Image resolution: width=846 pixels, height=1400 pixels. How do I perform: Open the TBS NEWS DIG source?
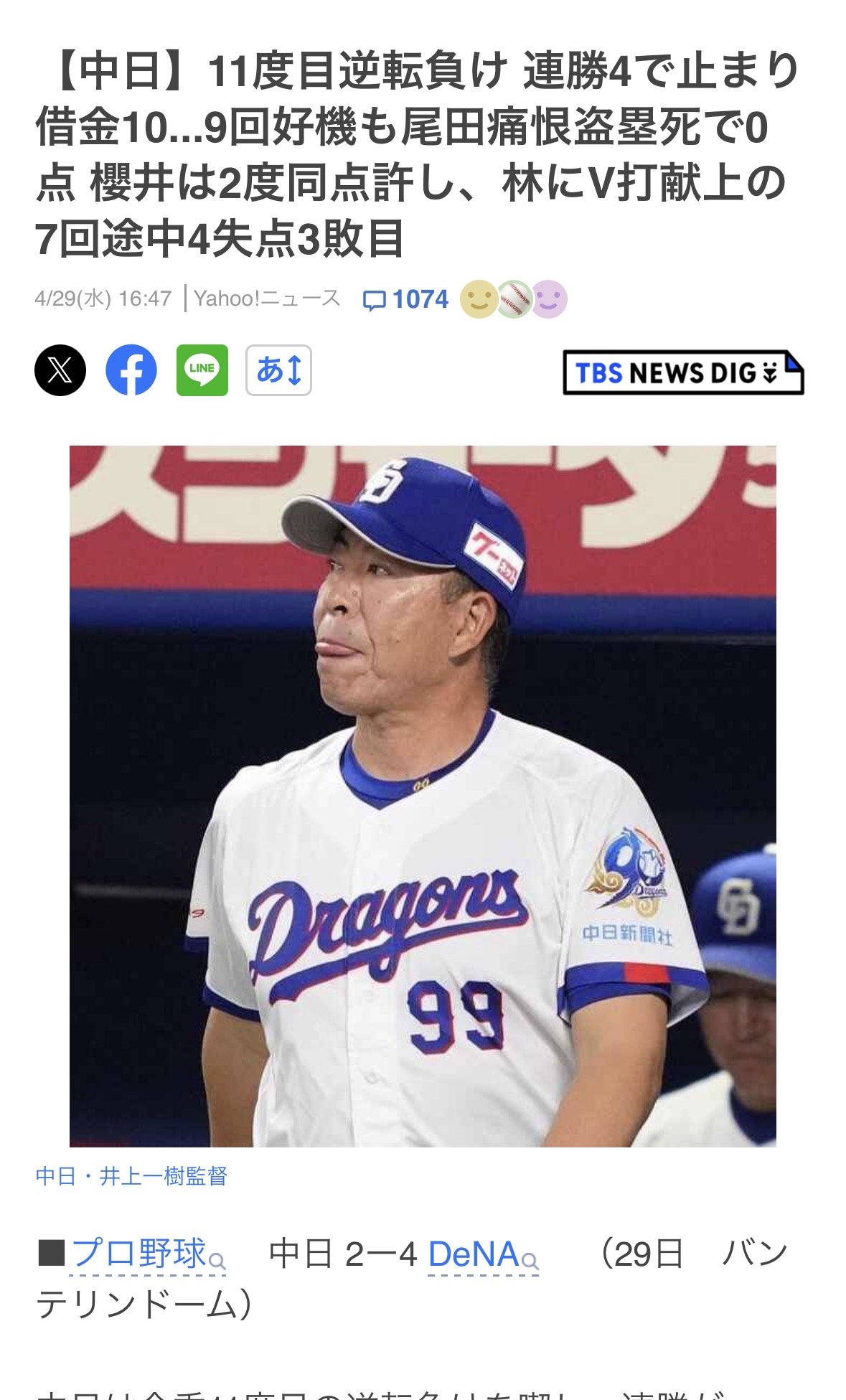pos(683,372)
